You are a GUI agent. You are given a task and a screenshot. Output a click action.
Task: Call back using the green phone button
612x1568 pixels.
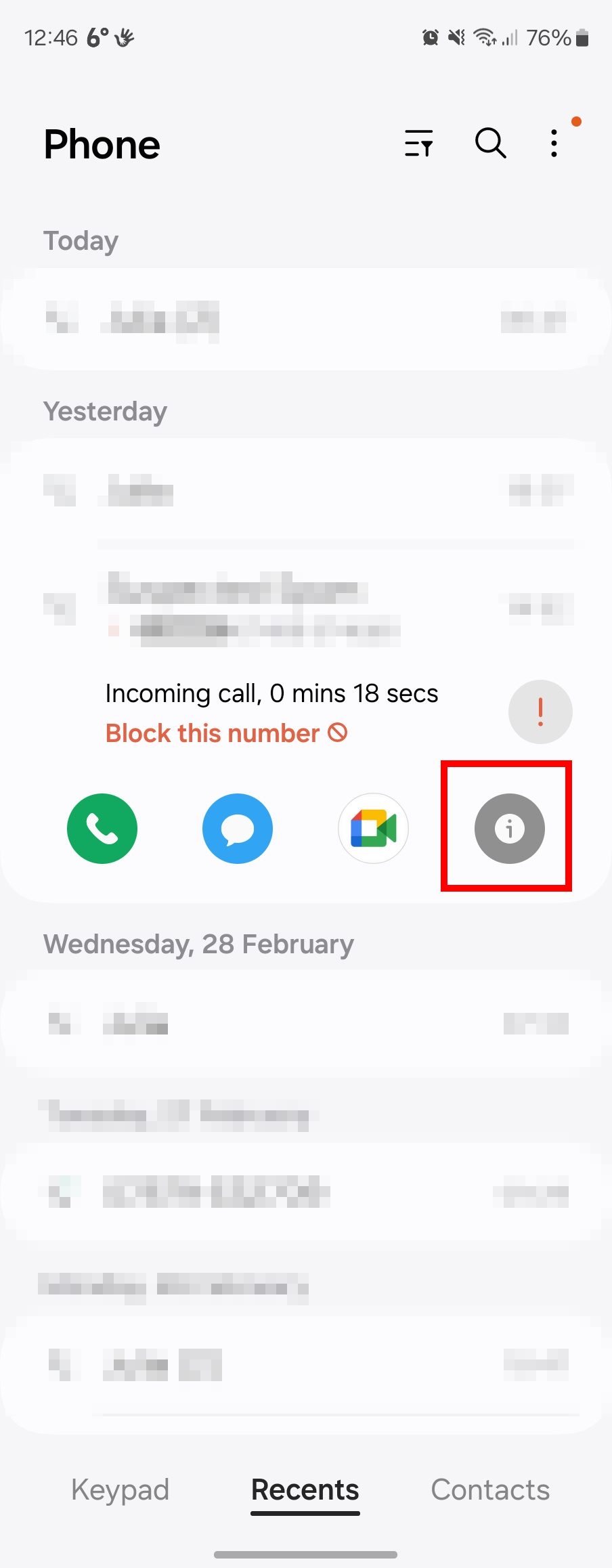(102, 829)
